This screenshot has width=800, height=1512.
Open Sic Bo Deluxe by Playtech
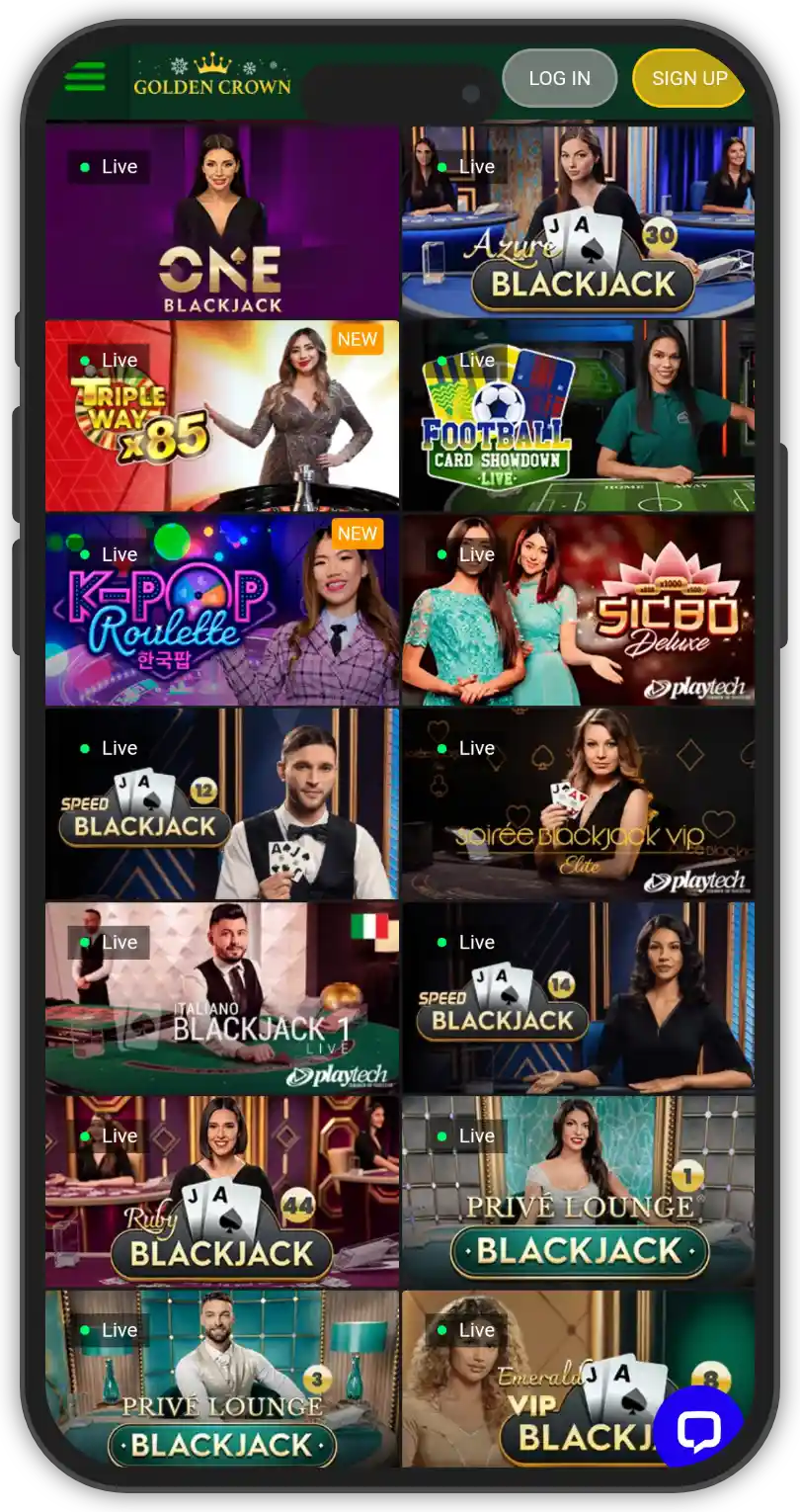coord(578,609)
